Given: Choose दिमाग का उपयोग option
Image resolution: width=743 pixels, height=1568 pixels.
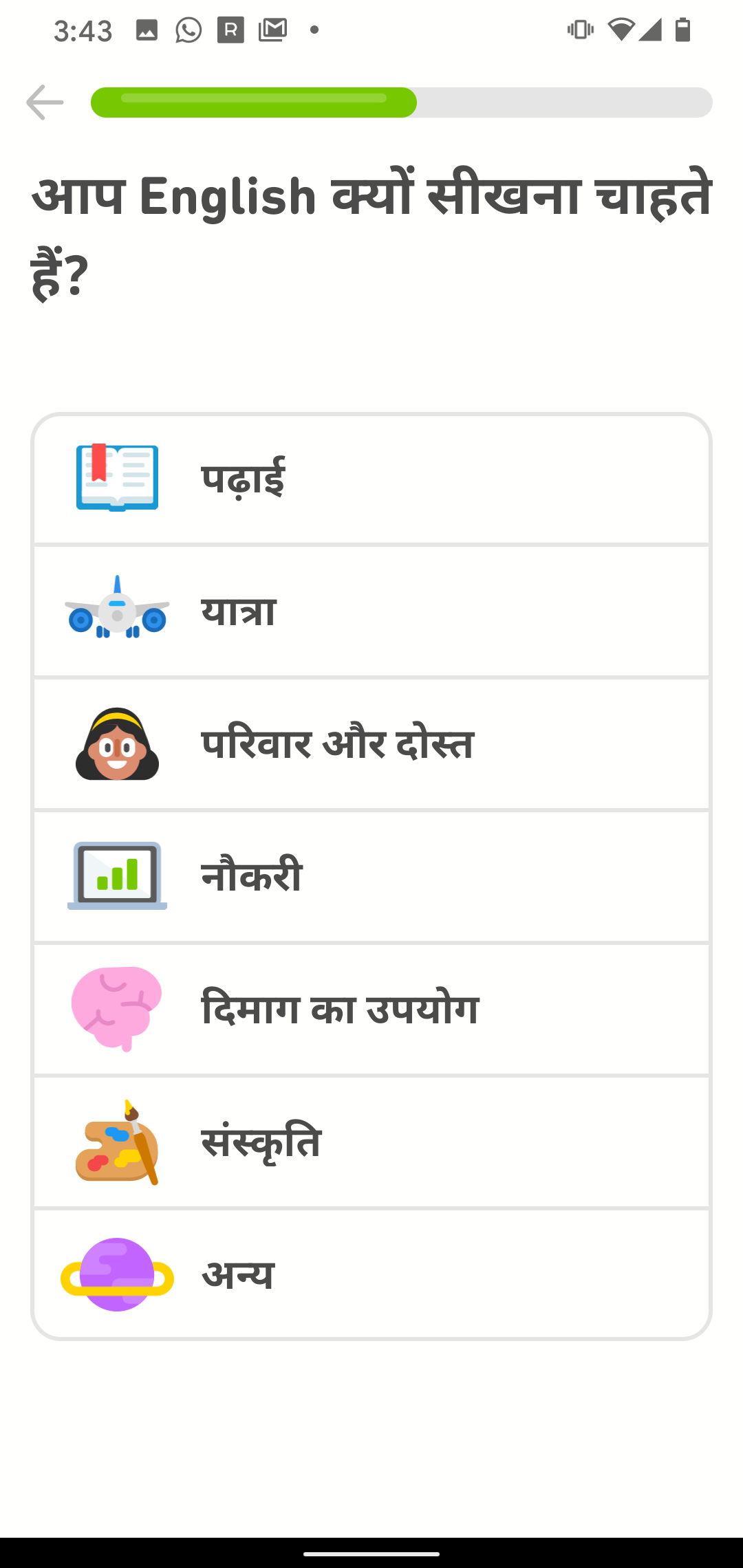Looking at the screenshot, I should (x=371, y=1009).
